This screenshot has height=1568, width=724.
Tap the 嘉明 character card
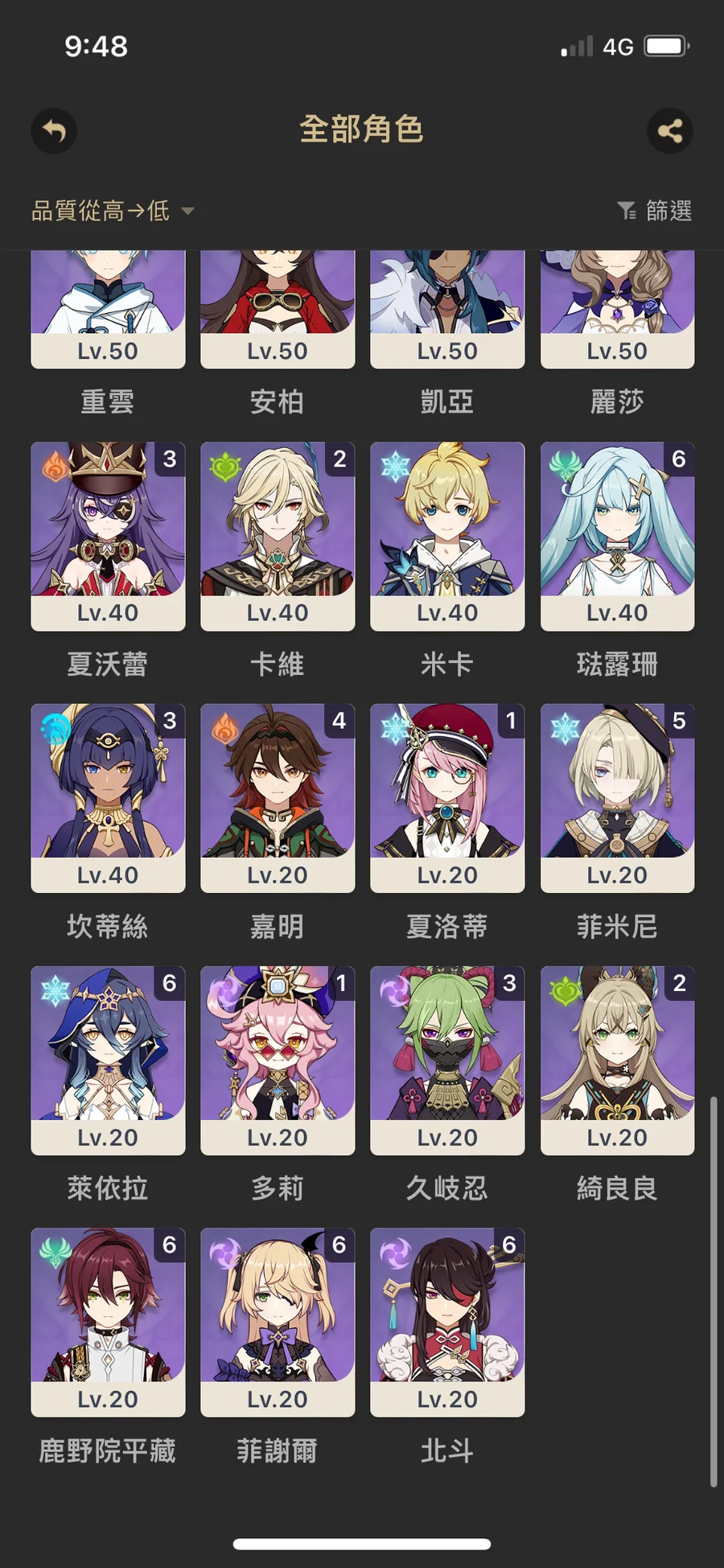[x=278, y=799]
